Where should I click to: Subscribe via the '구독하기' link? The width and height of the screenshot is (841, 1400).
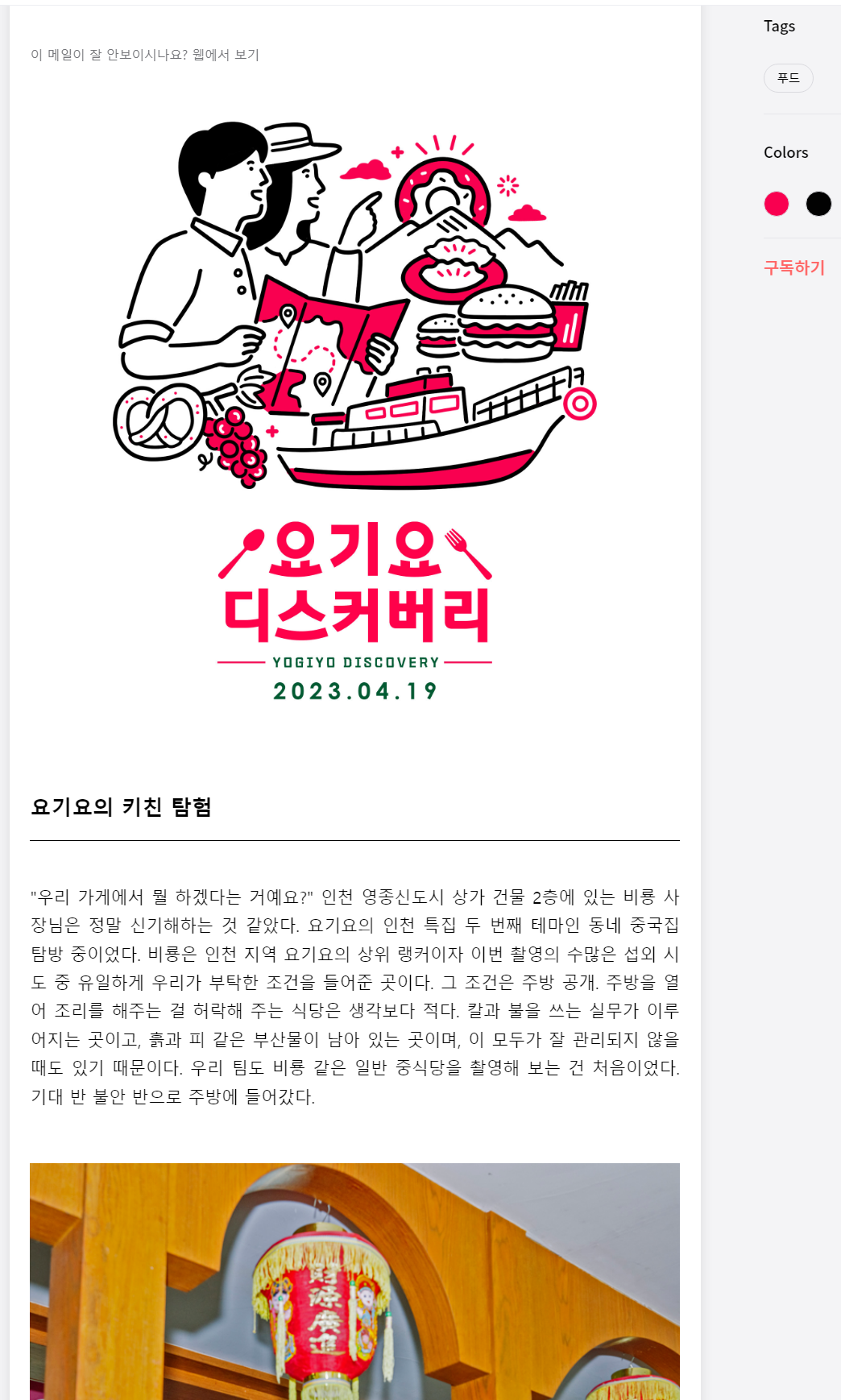(793, 267)
